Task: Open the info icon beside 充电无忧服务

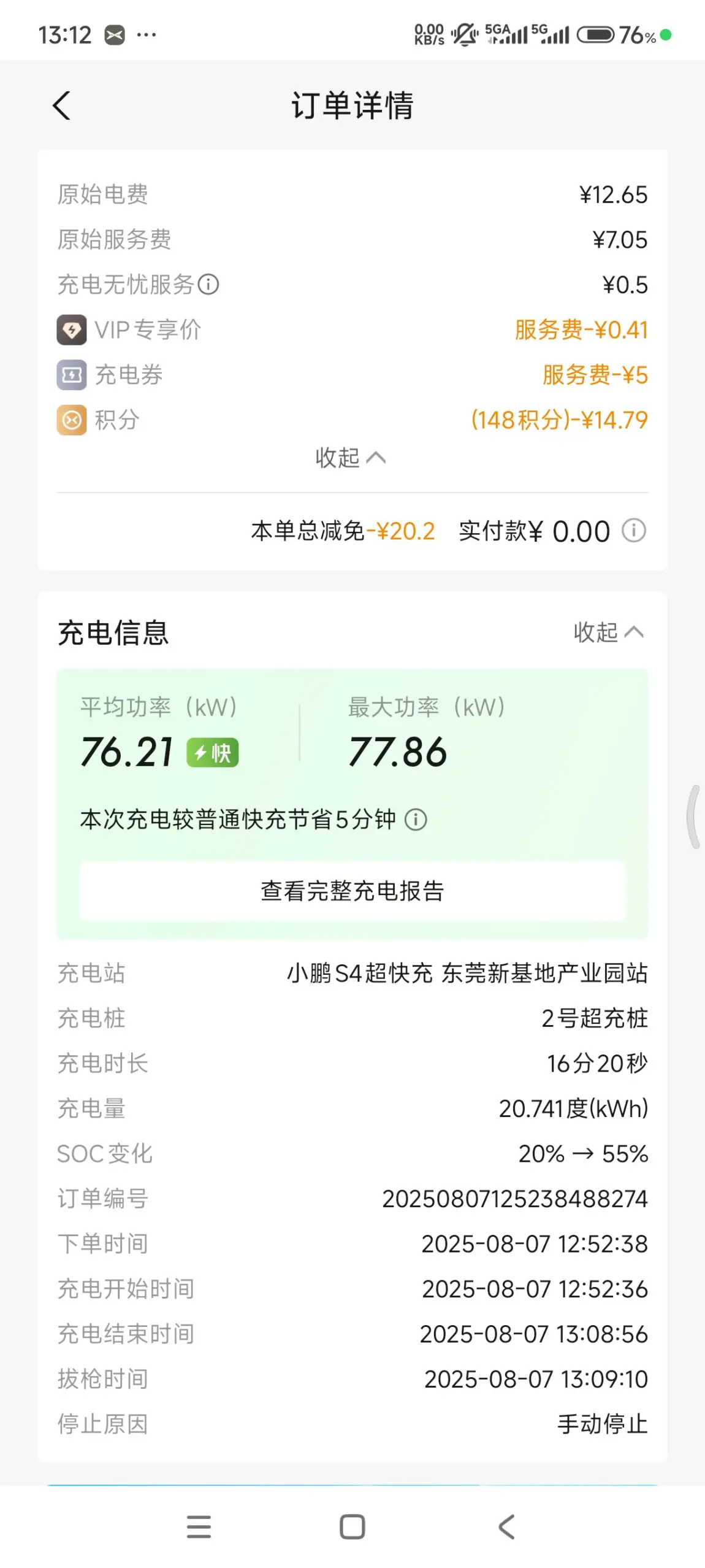Action: (x=208, y=285)
